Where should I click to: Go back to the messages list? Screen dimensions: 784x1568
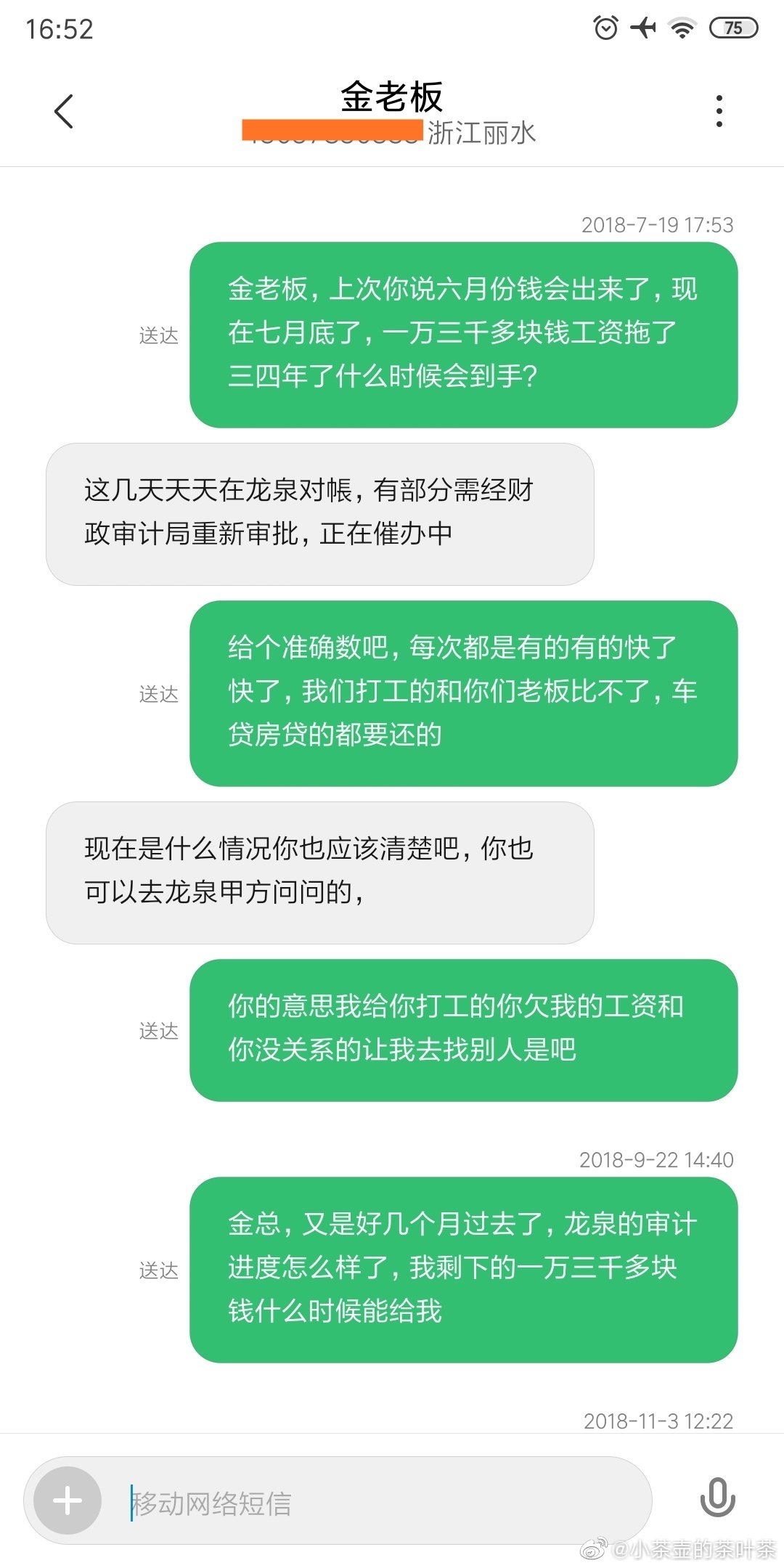pyautogui.click(x=64, y=111)
